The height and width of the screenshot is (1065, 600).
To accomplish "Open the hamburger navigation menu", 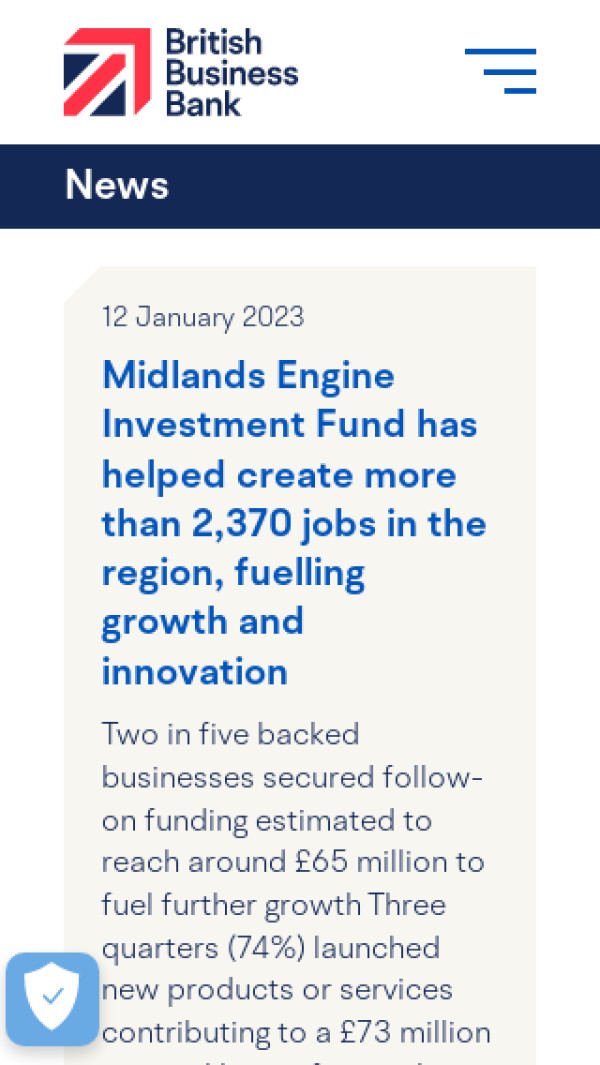I will pos(501,71).
